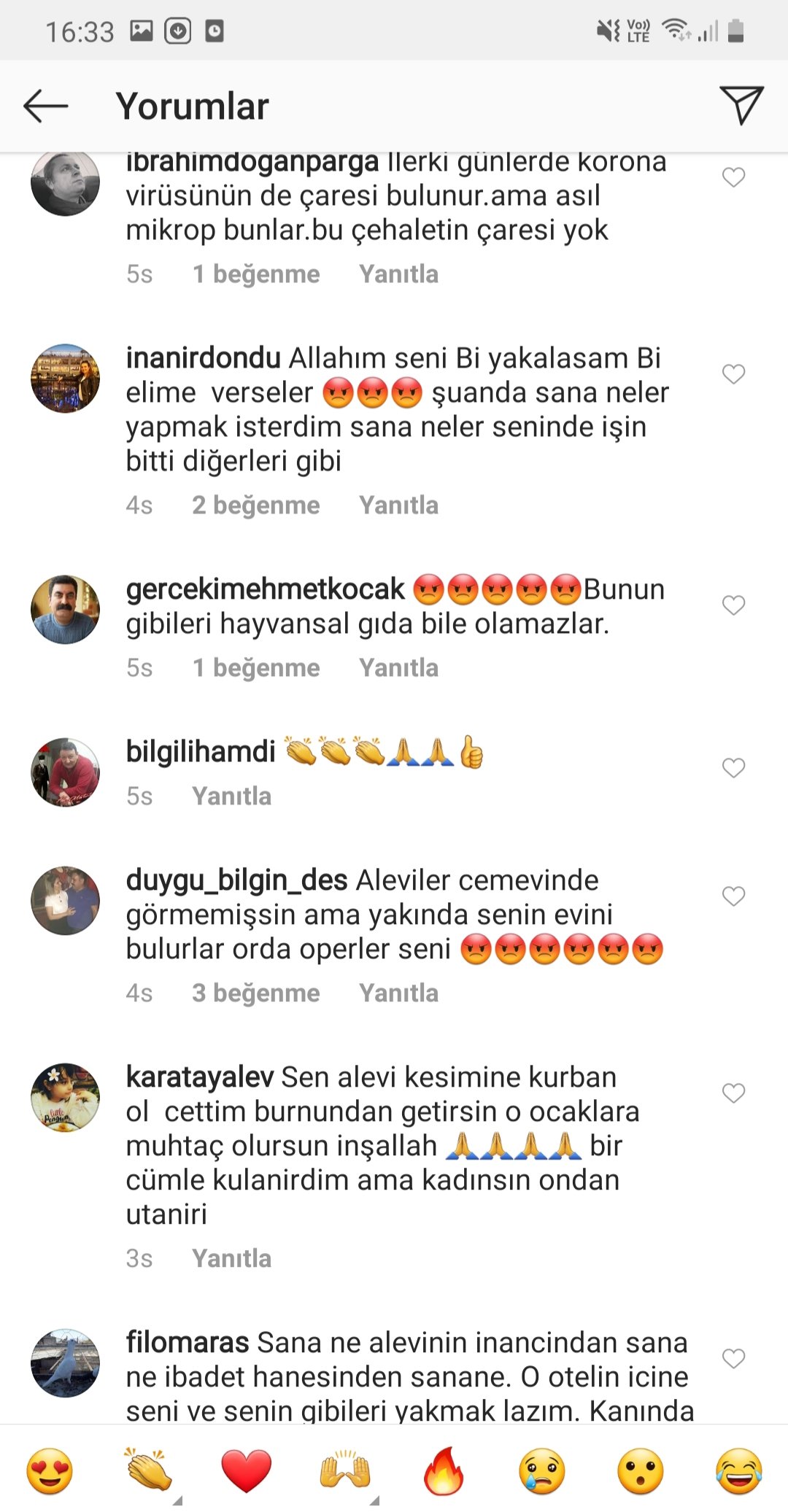View the 2 beğenme on inanirdondu's comment
Image resolution: width=788 pixels, height=1512 pixels.
[255, 505]
